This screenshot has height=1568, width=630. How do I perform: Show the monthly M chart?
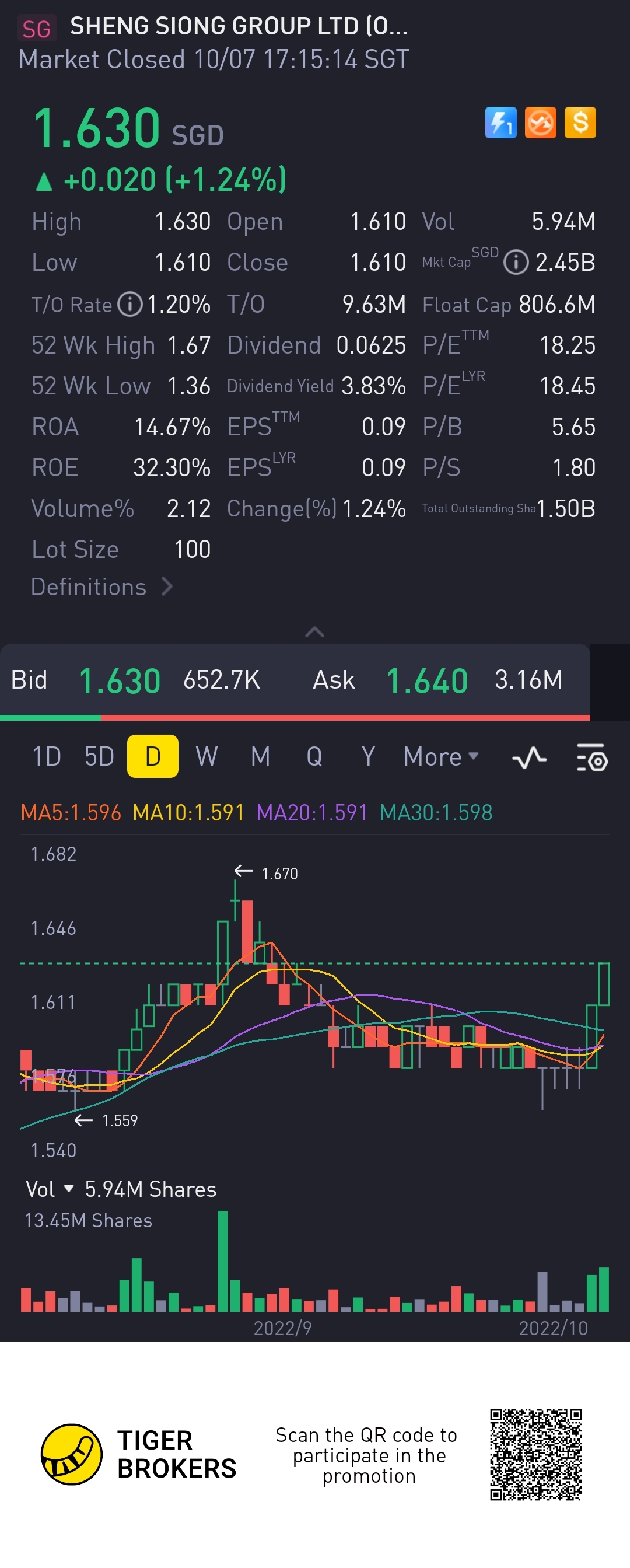[x=261, y=757]
